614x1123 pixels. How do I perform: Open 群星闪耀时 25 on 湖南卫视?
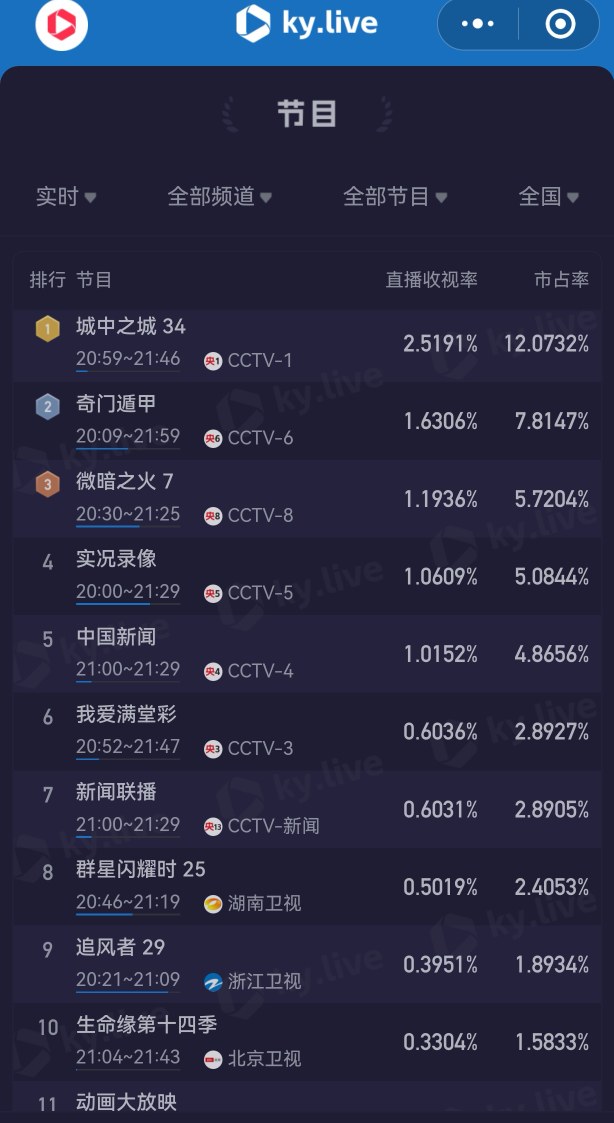pyautogui.click(x=307, y=887)
